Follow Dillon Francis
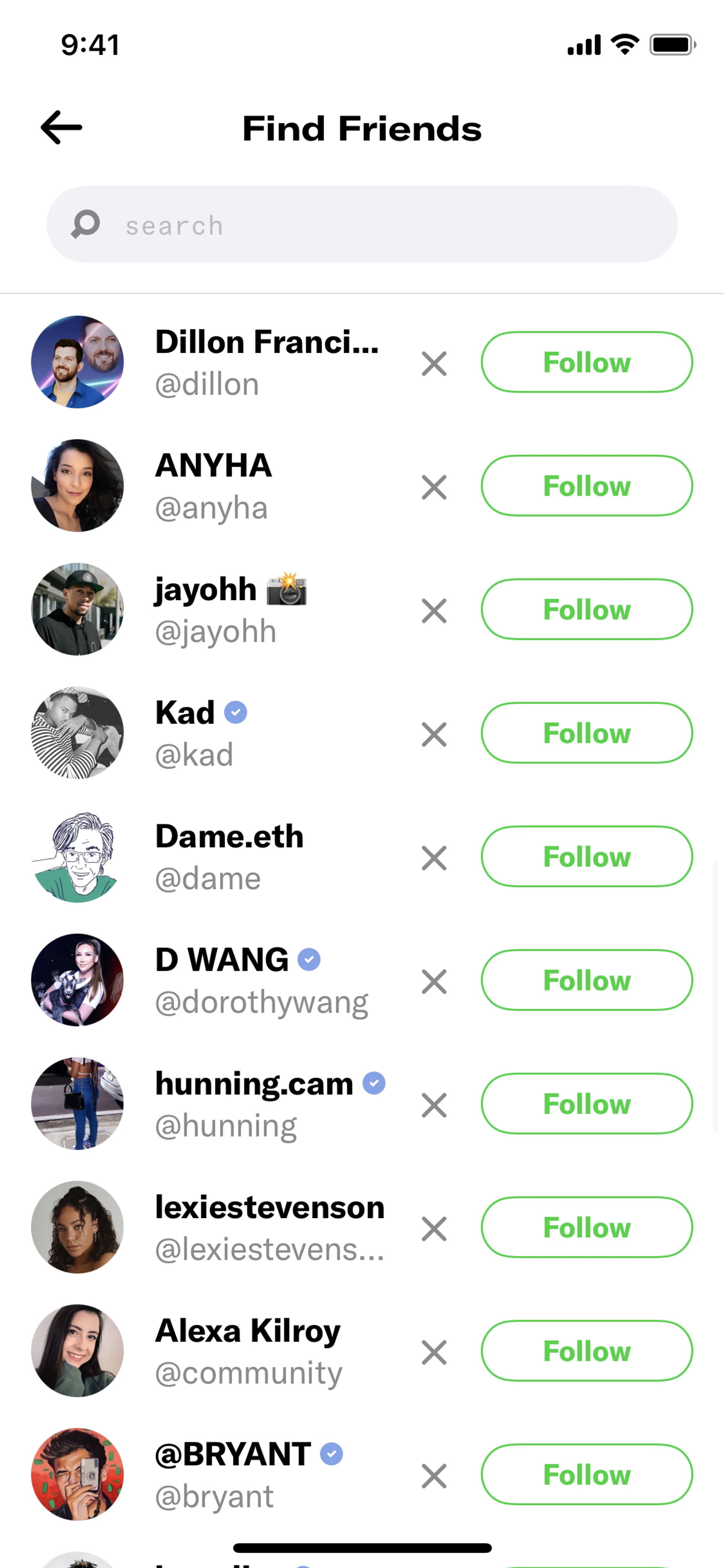 pos(586,362)
